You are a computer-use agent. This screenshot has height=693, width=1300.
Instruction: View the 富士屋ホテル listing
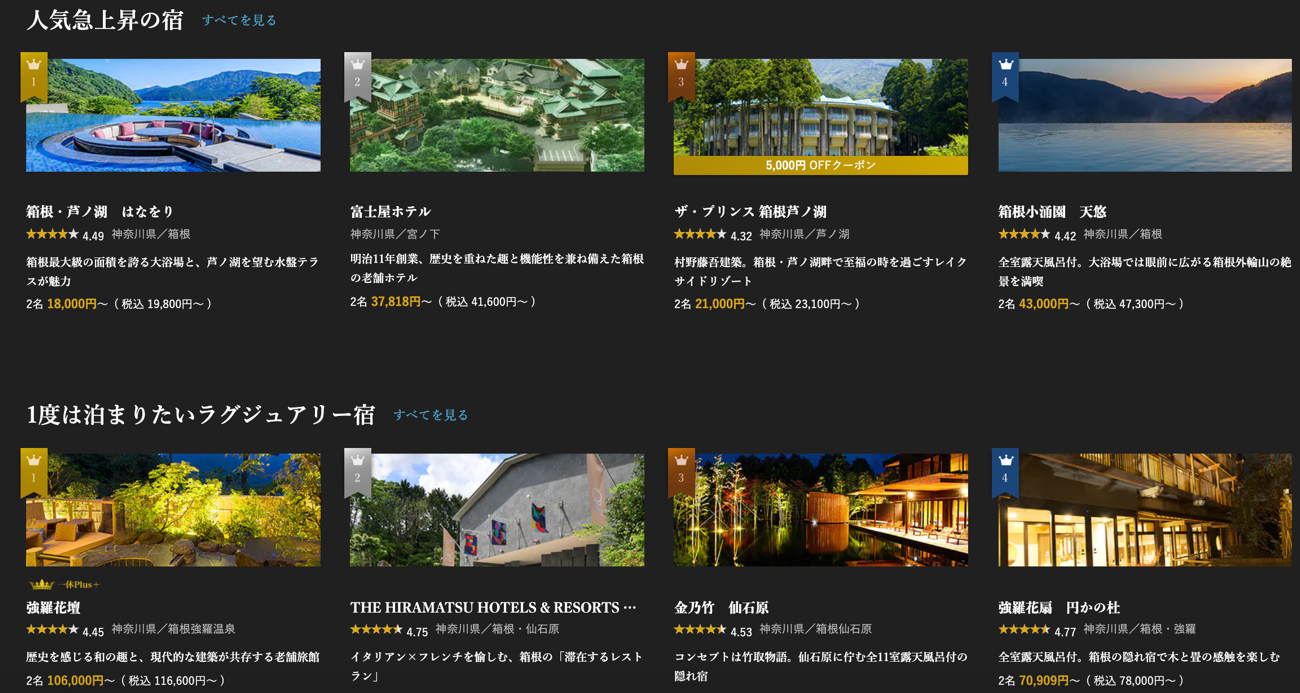(x=496, y=115)
